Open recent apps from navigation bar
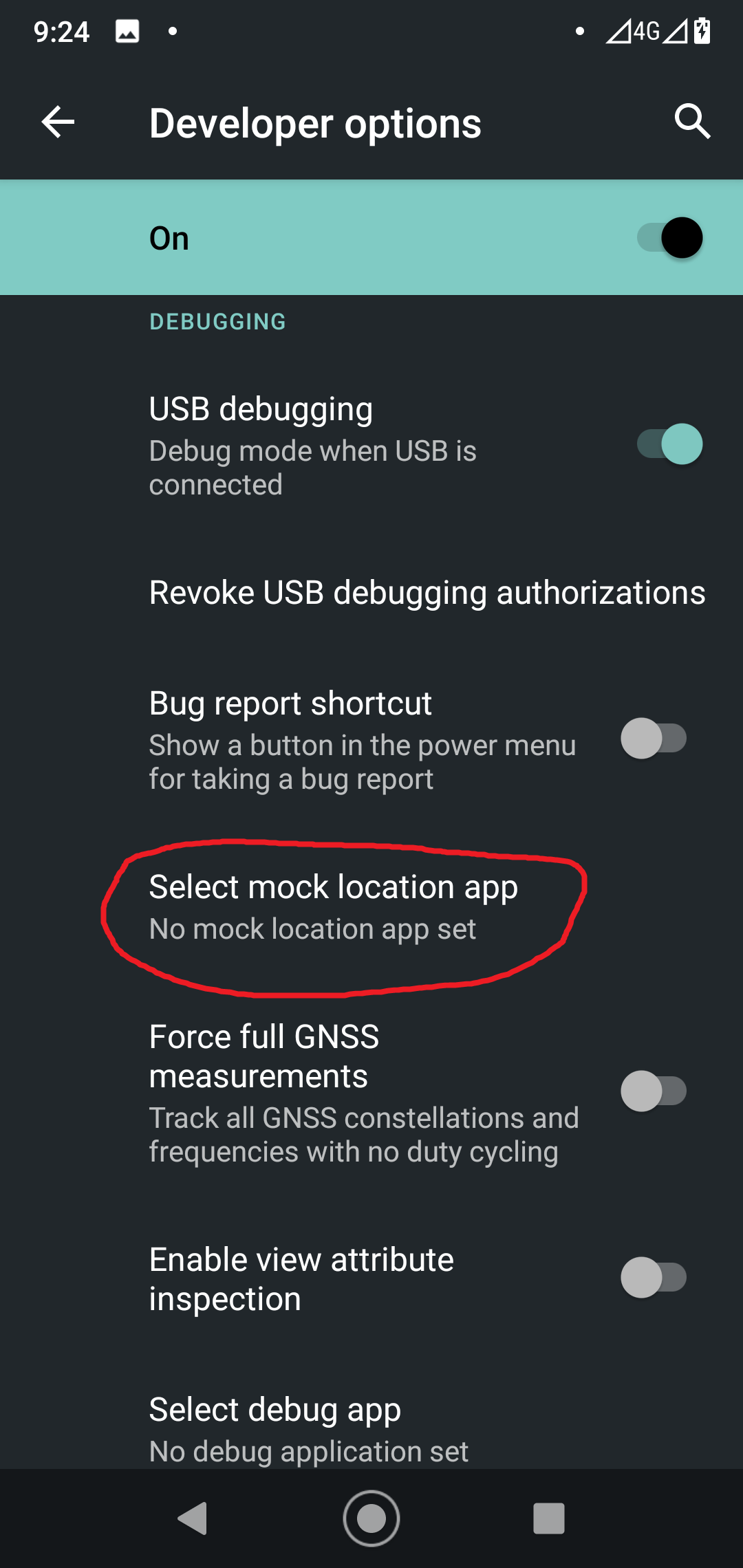Image resolution: width=743 pixels, height=1568 pixels. coord(548,1518)
